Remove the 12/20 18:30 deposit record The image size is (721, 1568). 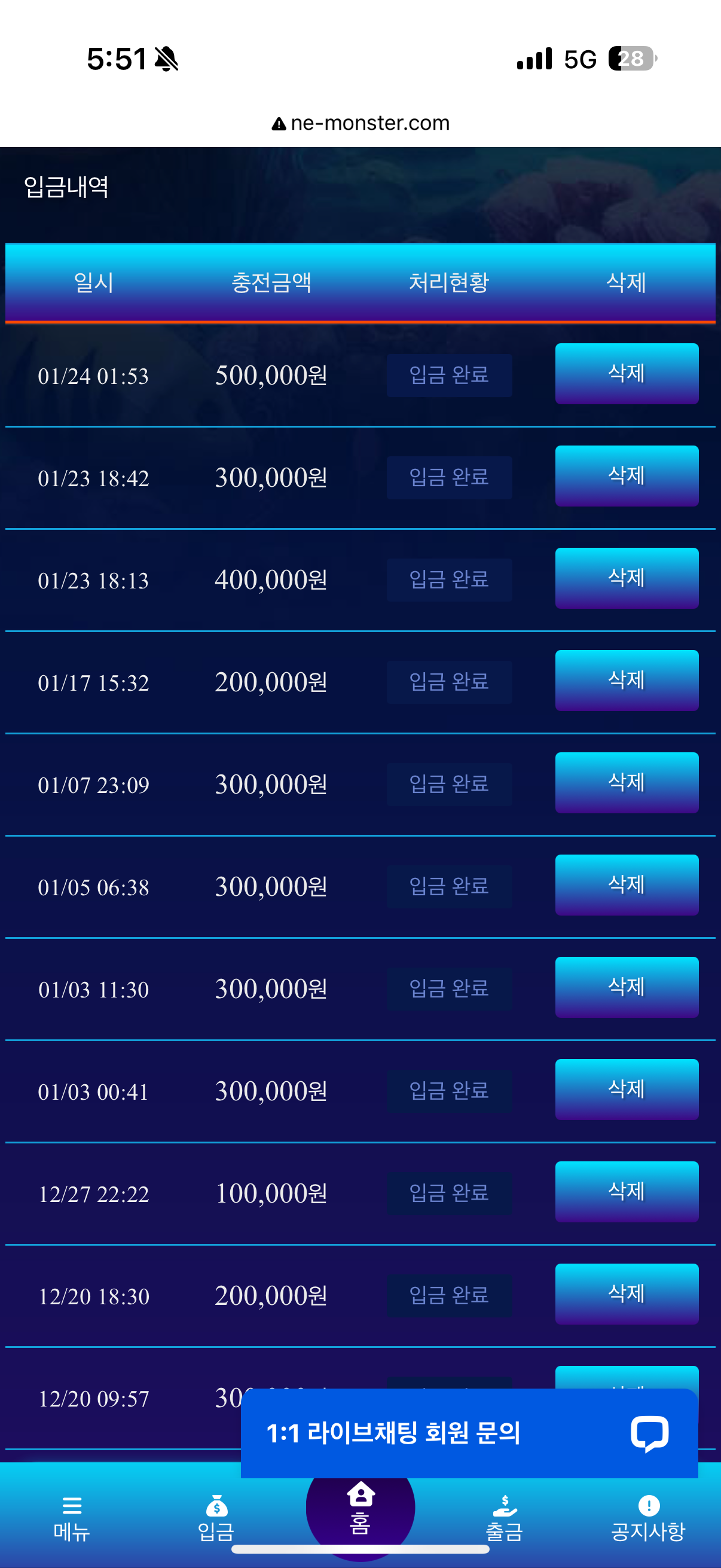tap(626, 1294)
